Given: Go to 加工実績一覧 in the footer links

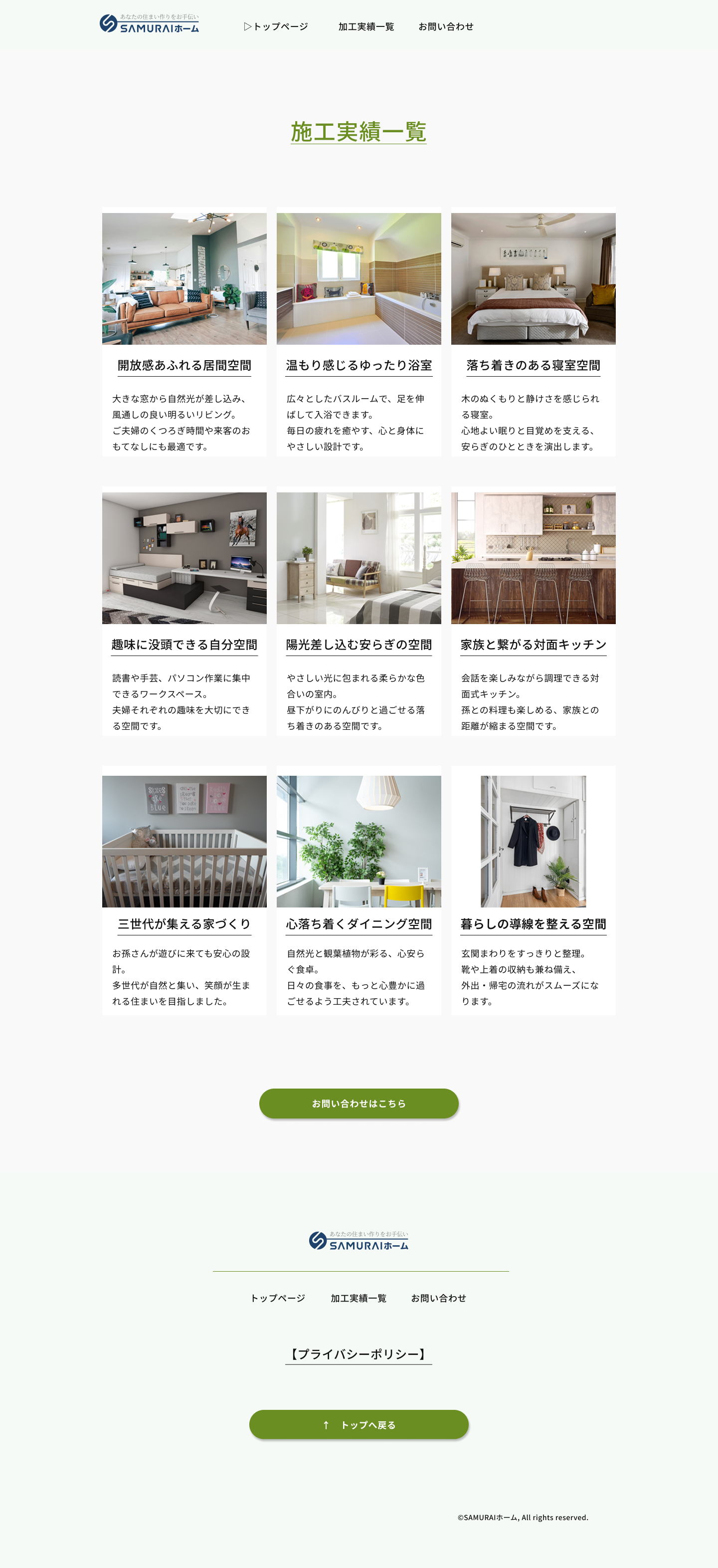Looking at the screenshot, I should tap(359, 1298).
